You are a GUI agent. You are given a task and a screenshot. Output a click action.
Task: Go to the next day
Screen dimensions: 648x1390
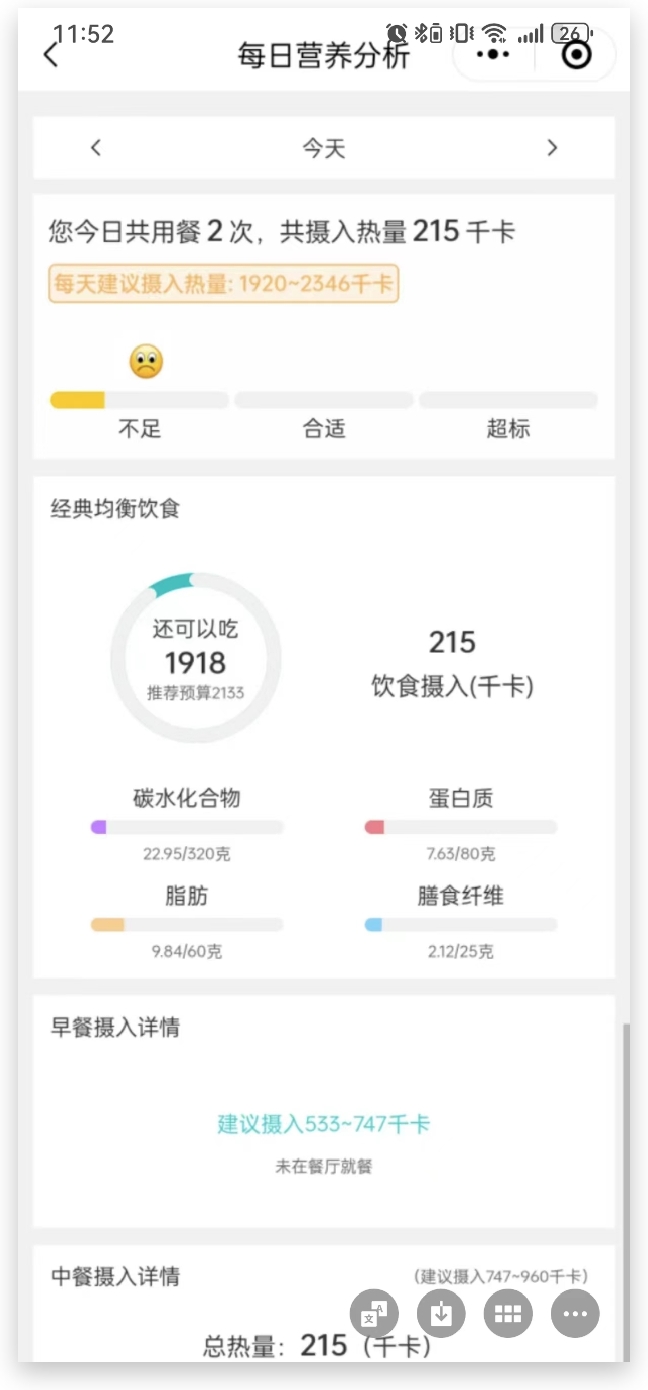pos(552,148)
